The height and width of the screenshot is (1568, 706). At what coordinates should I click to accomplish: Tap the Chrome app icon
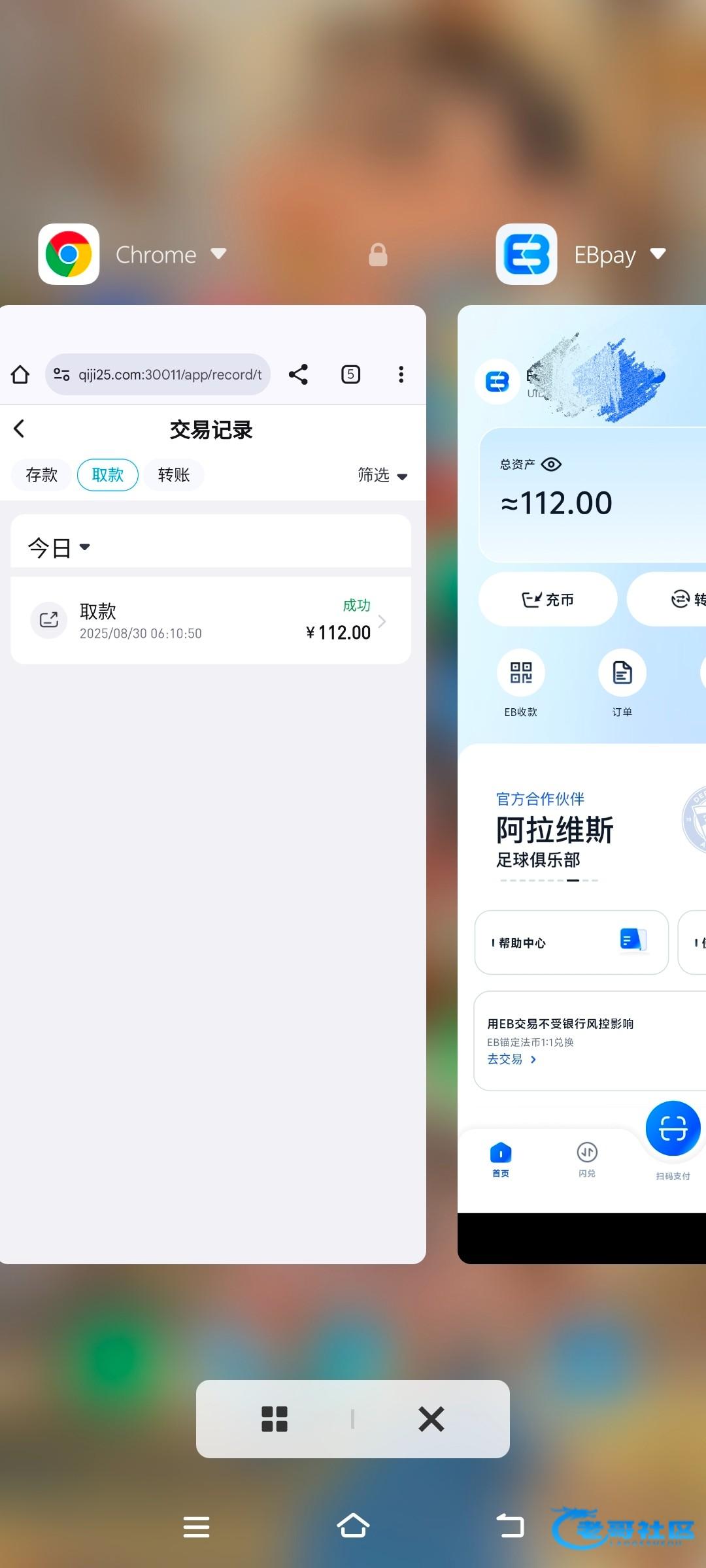[69, 254]
